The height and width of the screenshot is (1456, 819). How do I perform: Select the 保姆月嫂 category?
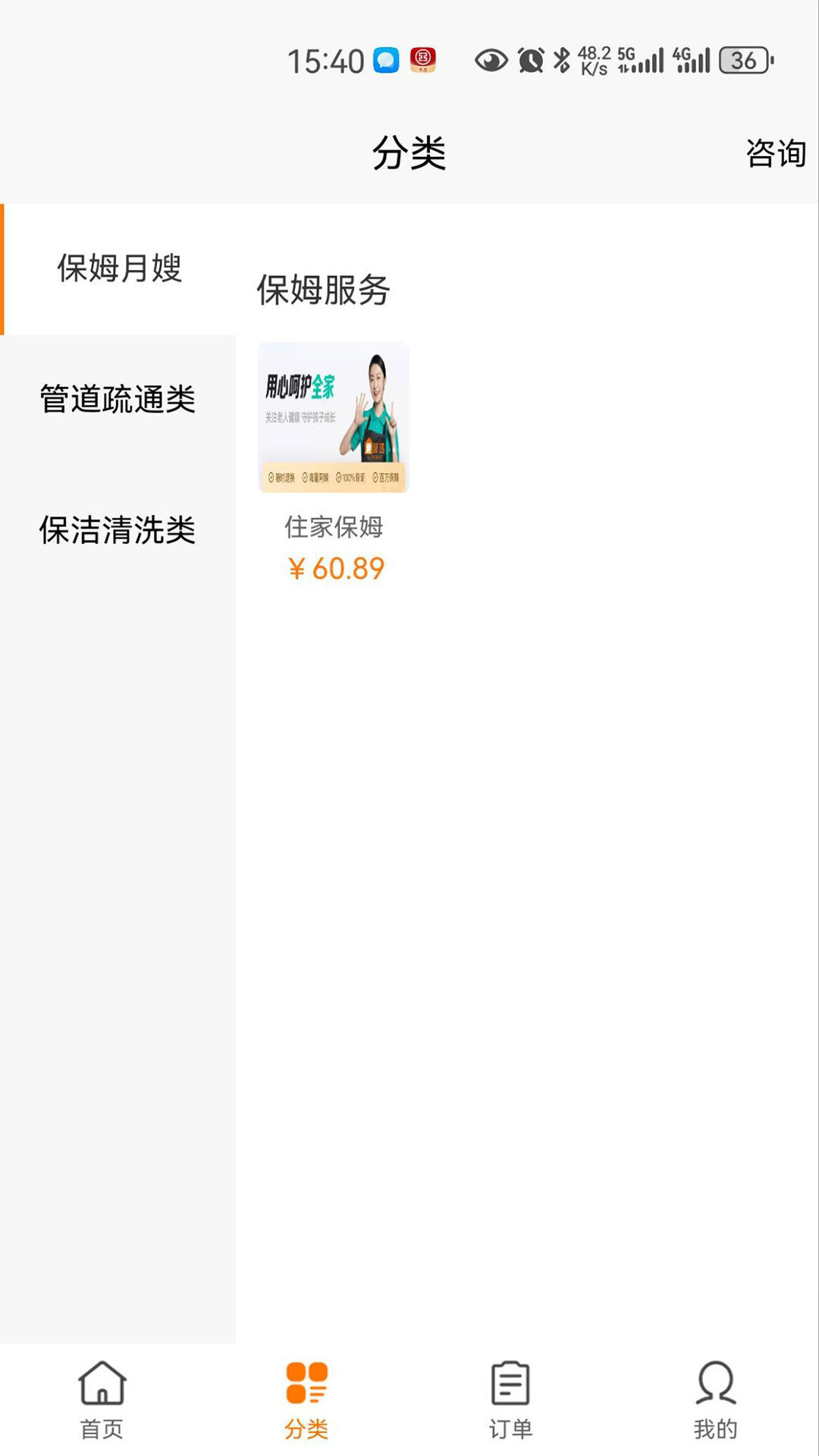119,268
